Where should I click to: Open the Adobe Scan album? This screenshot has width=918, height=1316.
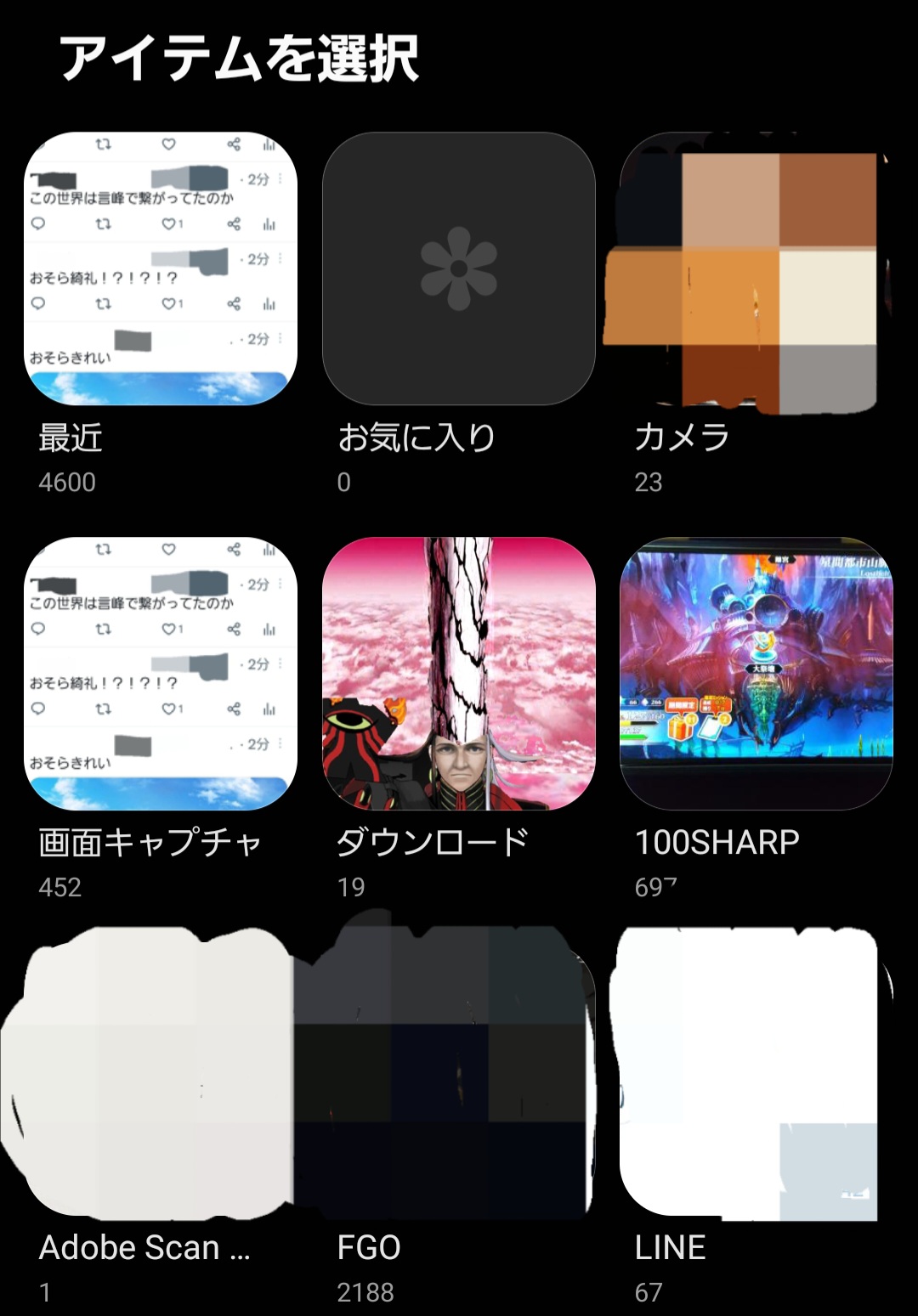161,1075
